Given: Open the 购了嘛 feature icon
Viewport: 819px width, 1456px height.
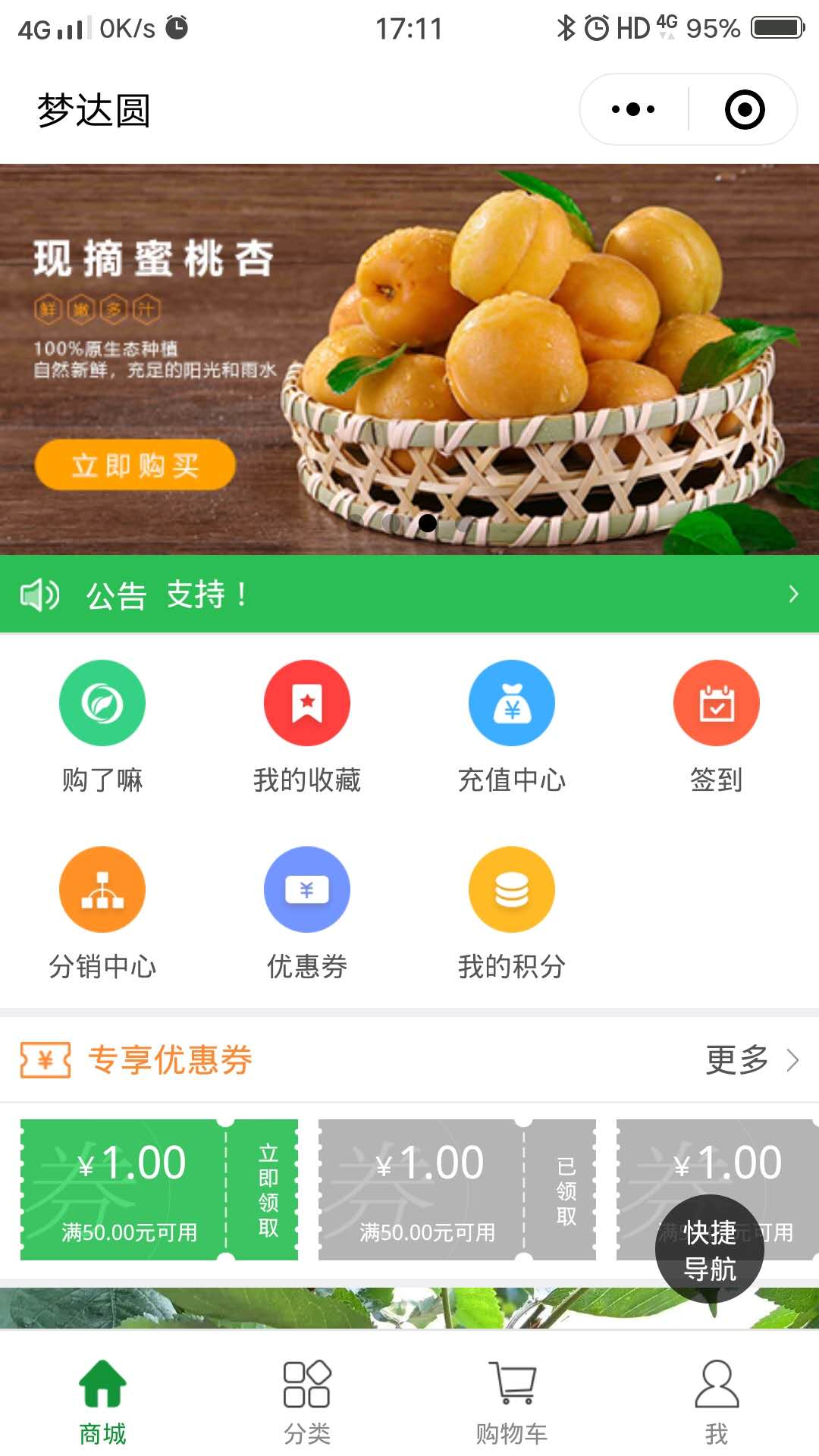Looking at the screenshot, I should (x=102, y=702).
